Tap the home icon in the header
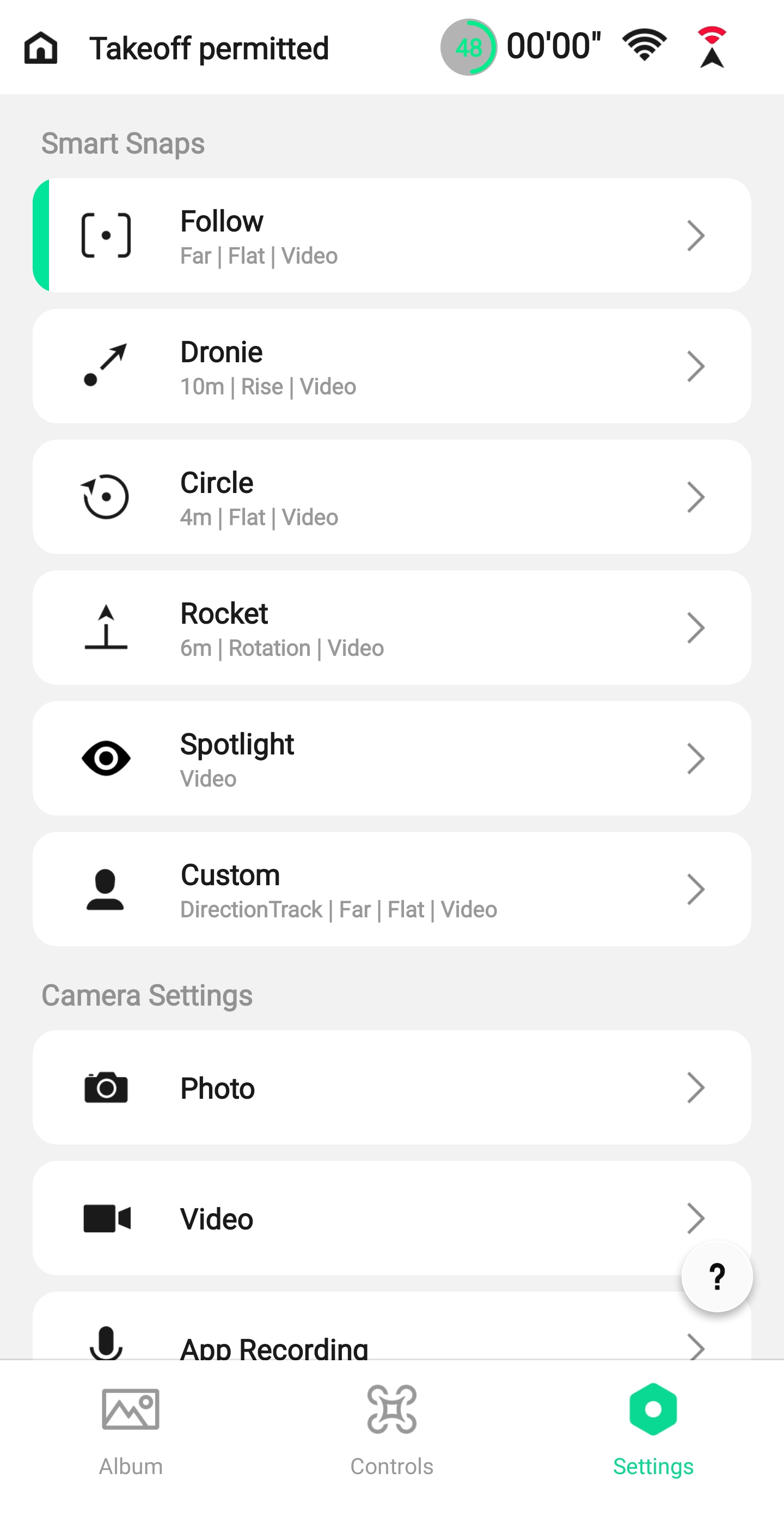Viewport: 784px width, 1540px height. click(x=41, y=48)
